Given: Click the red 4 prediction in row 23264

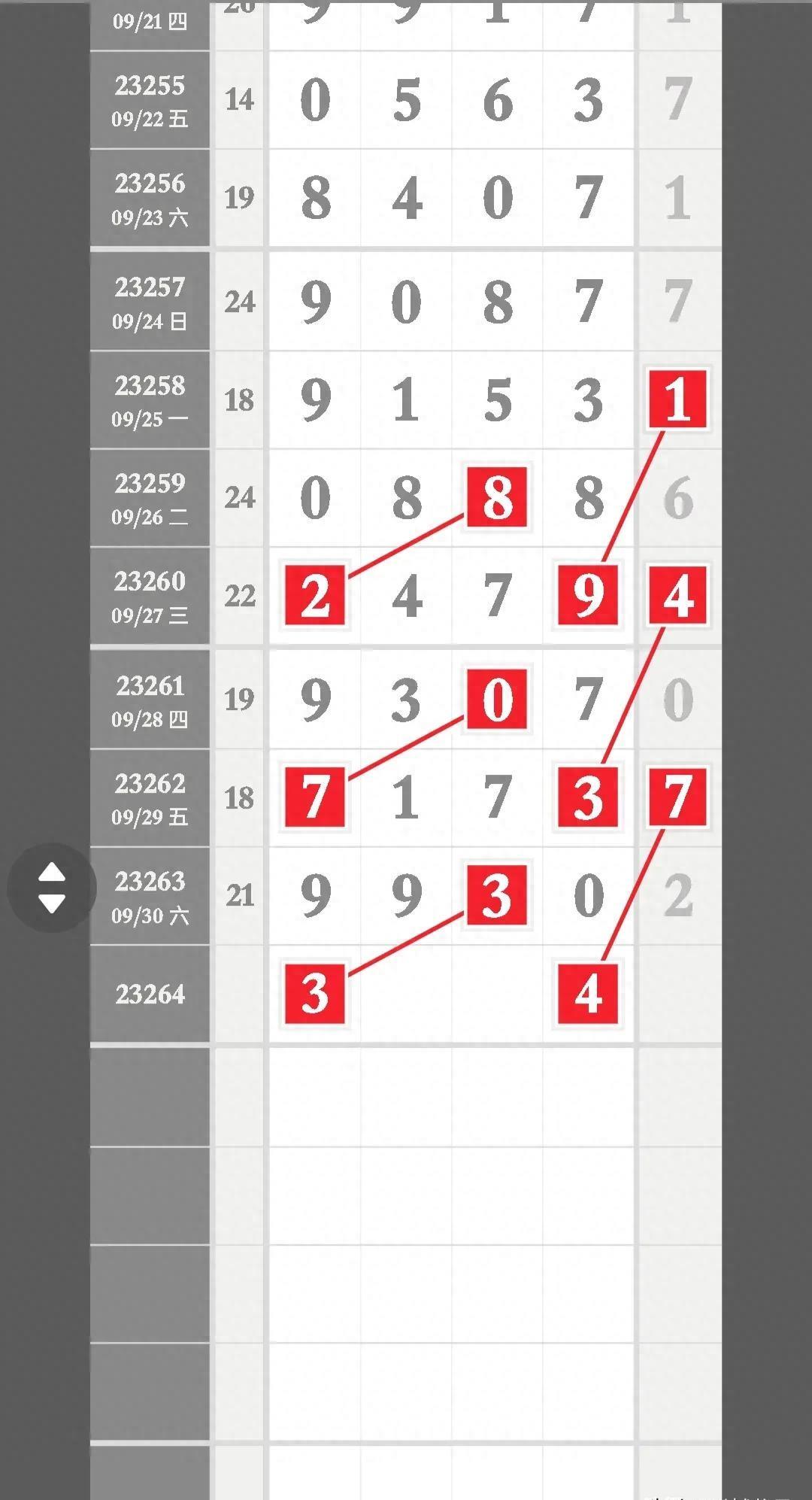Looking at the screenshot, I should click(x=589, y=993).
